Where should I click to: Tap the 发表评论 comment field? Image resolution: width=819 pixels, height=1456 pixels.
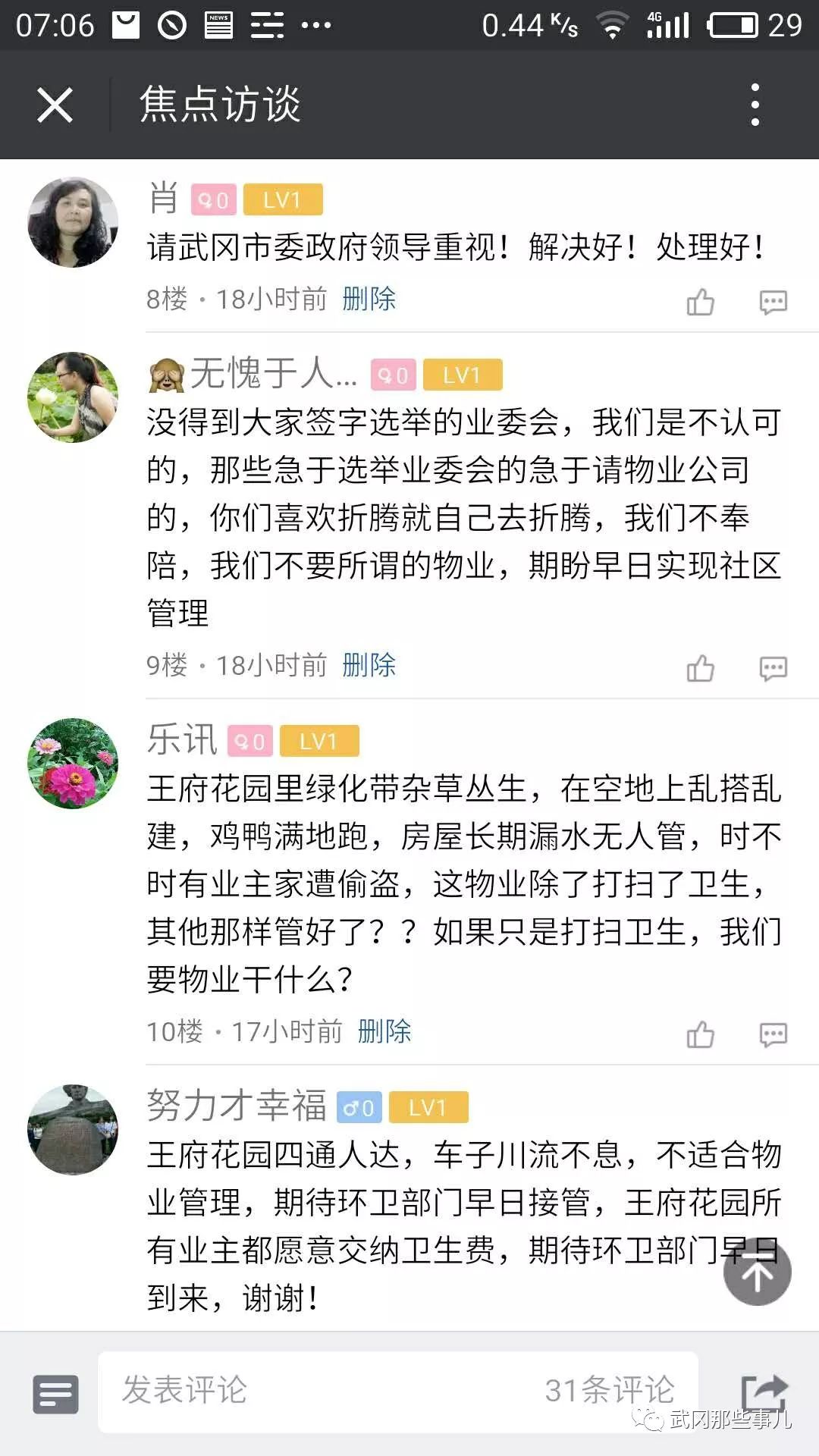click(x=318, y=1391)
